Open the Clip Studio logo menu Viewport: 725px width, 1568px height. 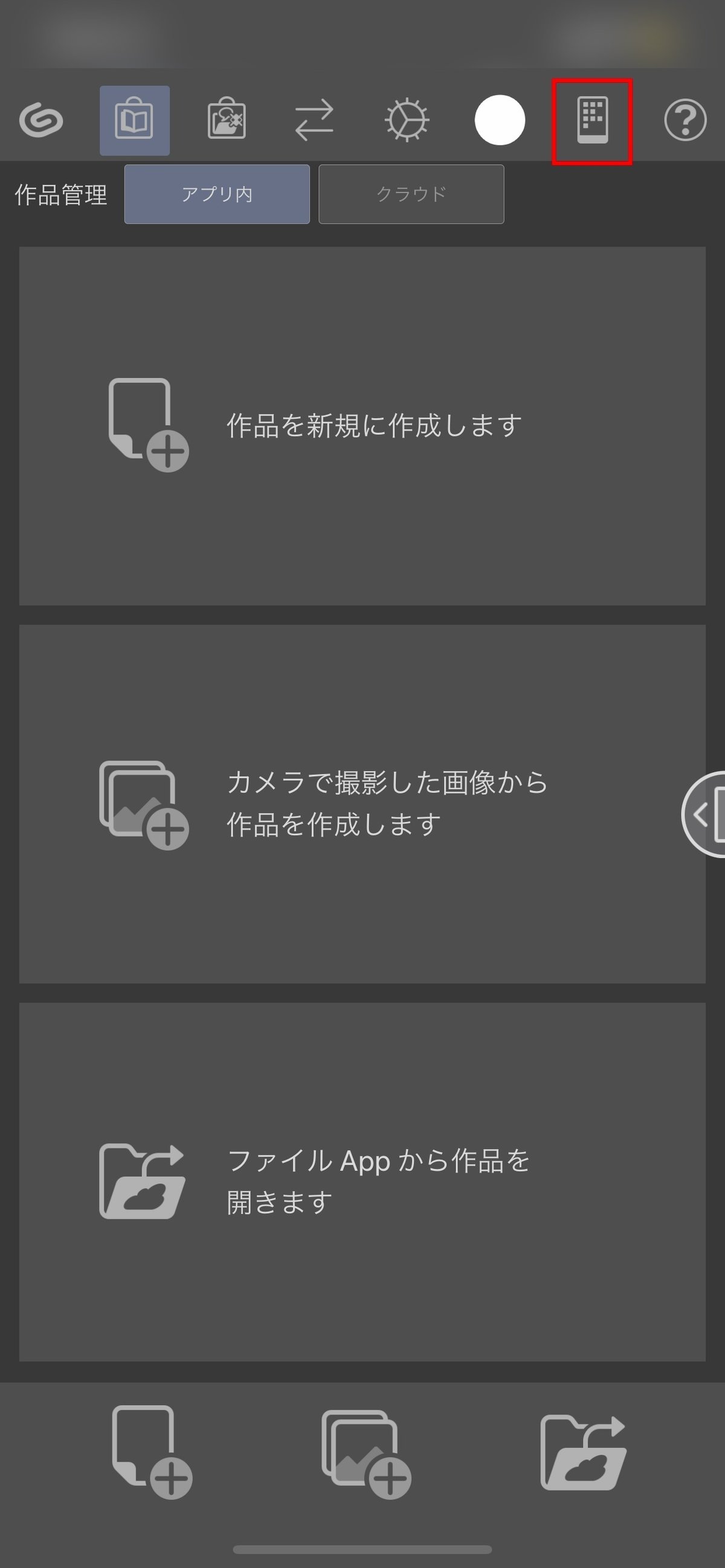tap(41, 120)
